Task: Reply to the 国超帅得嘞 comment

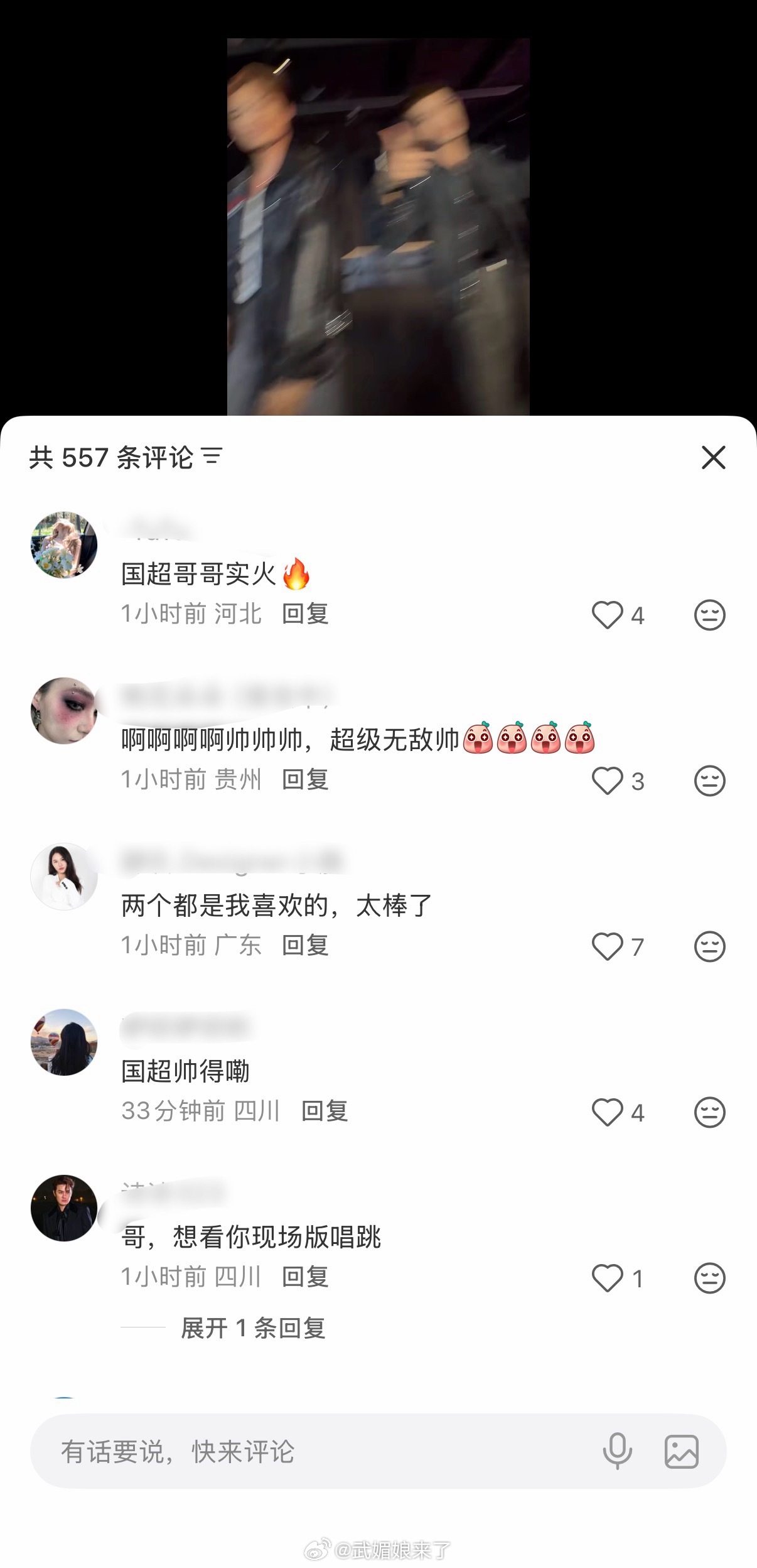Action: 324,1112
